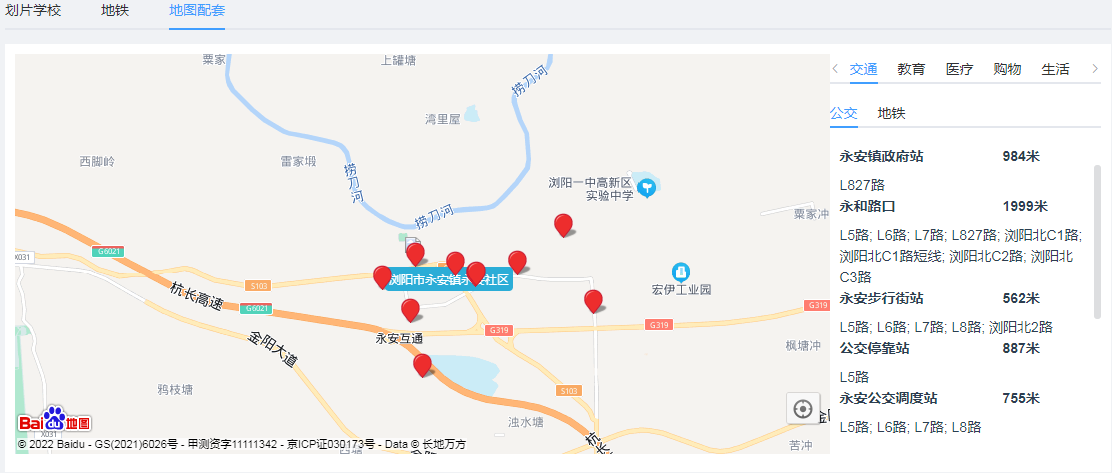1112x473 pixels.
Task: Select the 地图配套 tab
Action: 197,11
